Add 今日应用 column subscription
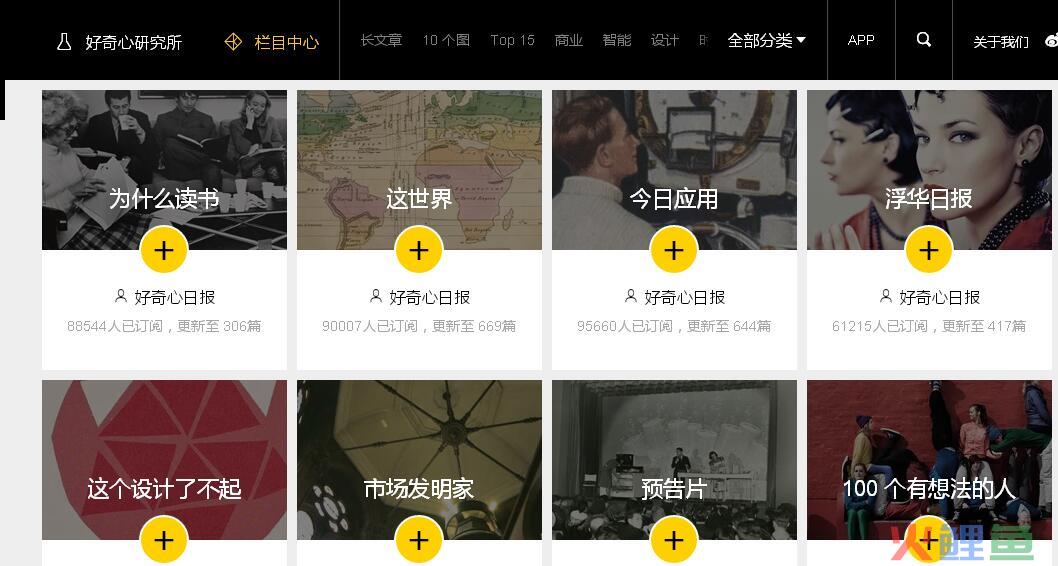Image resolution: width=1058 pixels, height=566 pixels. (674, 250)
